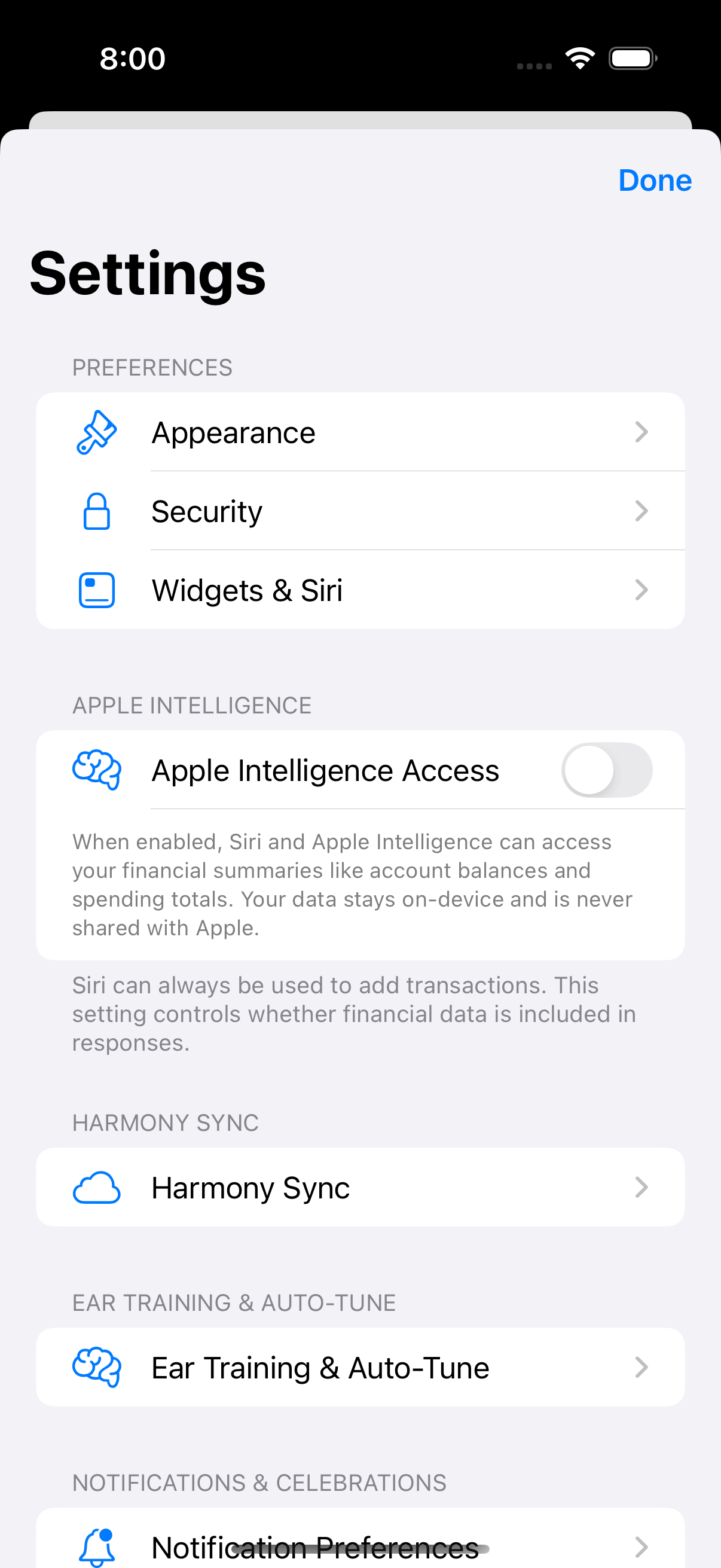721x1568 pixels.
Task: Open the Widgets & Siri menu item
Action: point(362,589)
